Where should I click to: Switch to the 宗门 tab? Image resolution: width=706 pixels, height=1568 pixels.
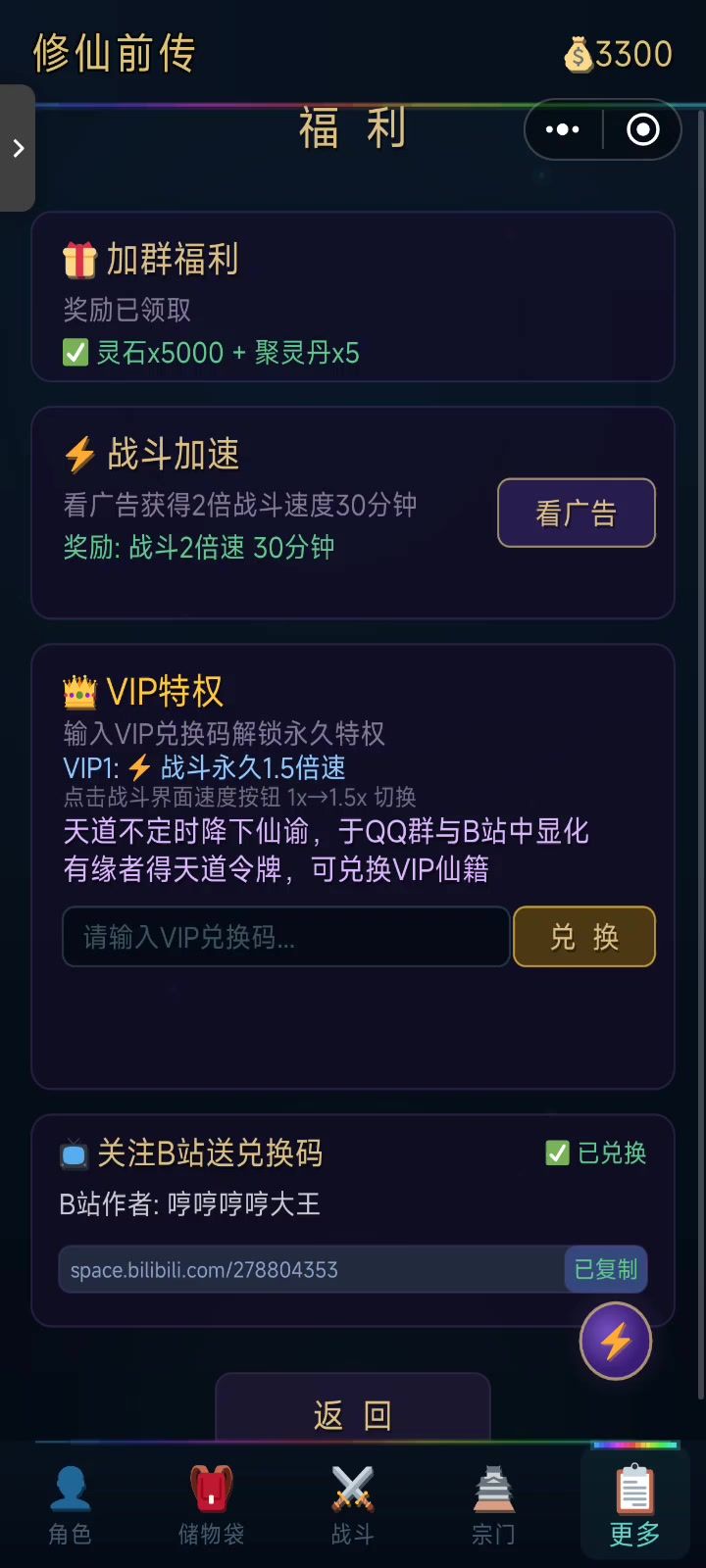(493, 1506)
